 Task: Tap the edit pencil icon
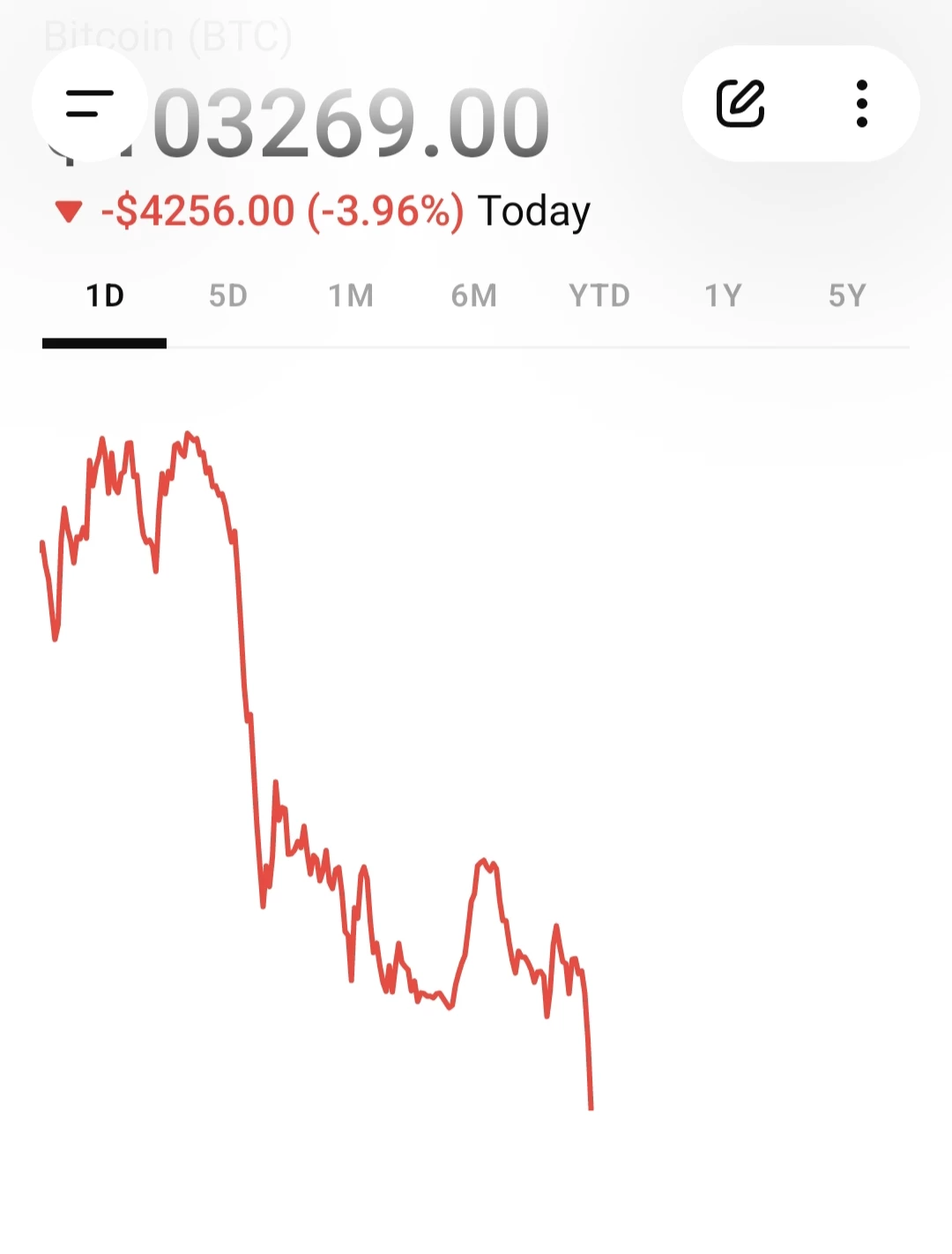740,103
